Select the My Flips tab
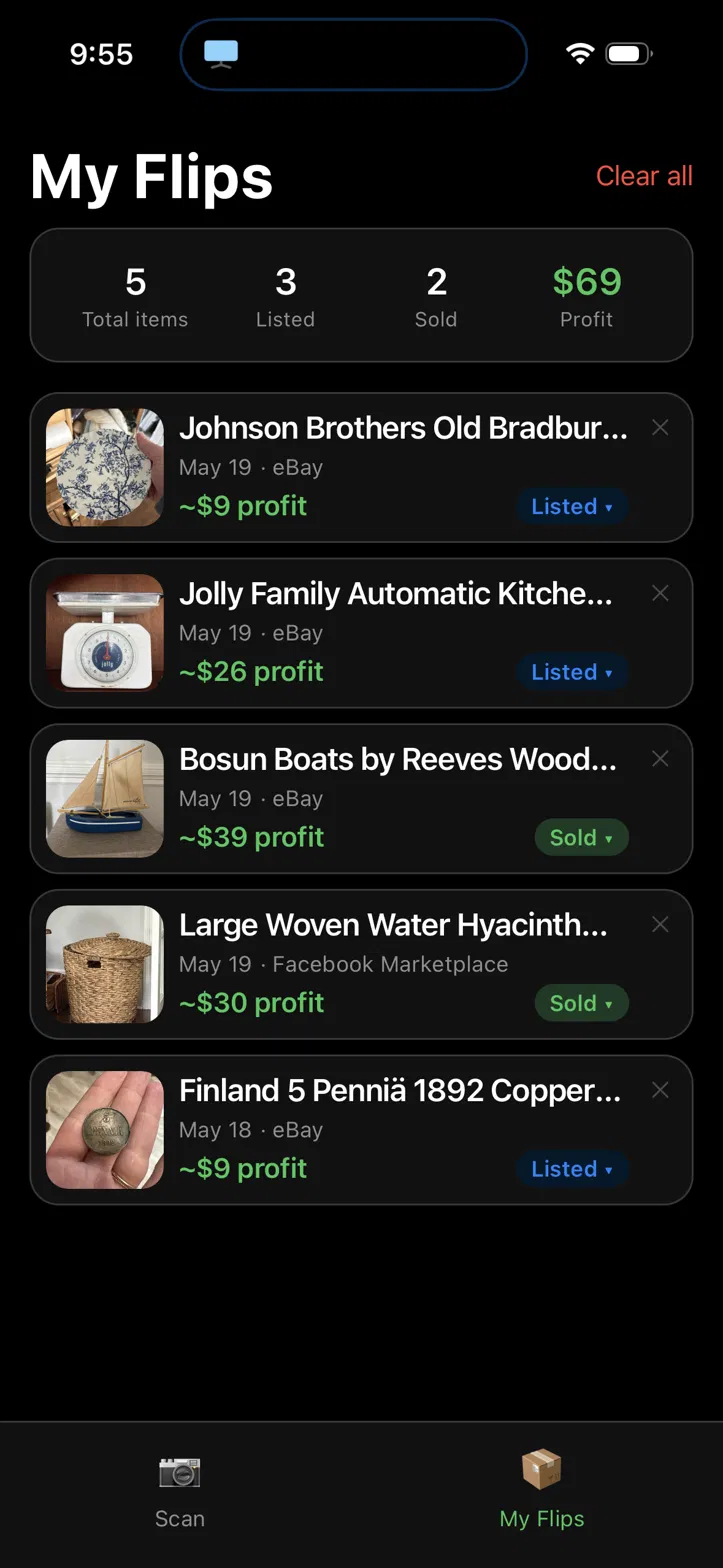Image resolution: width=723 pixels, height=1568 pixels. [x=542, y=1490]
